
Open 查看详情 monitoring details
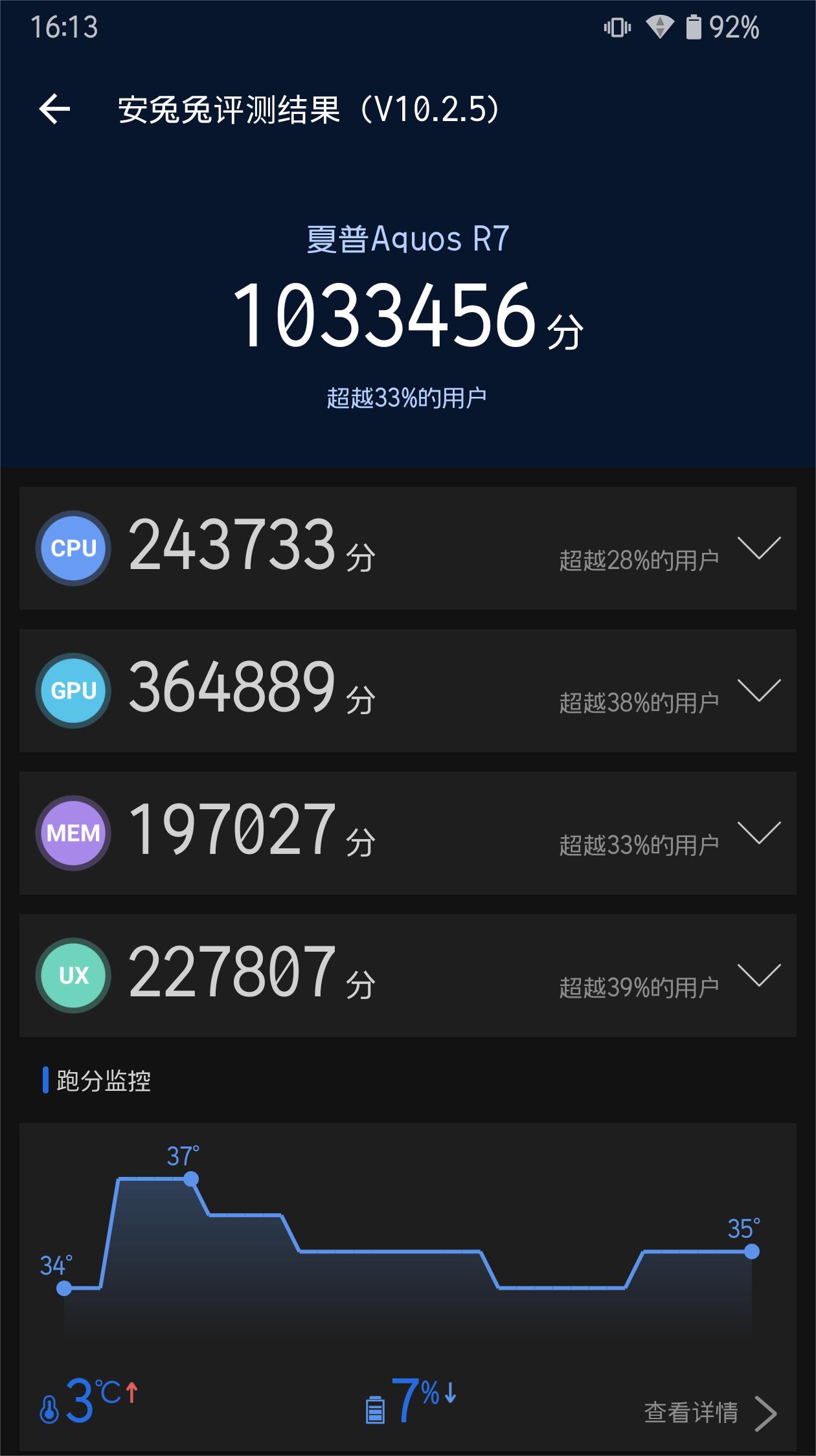(x=709, y=1413)
